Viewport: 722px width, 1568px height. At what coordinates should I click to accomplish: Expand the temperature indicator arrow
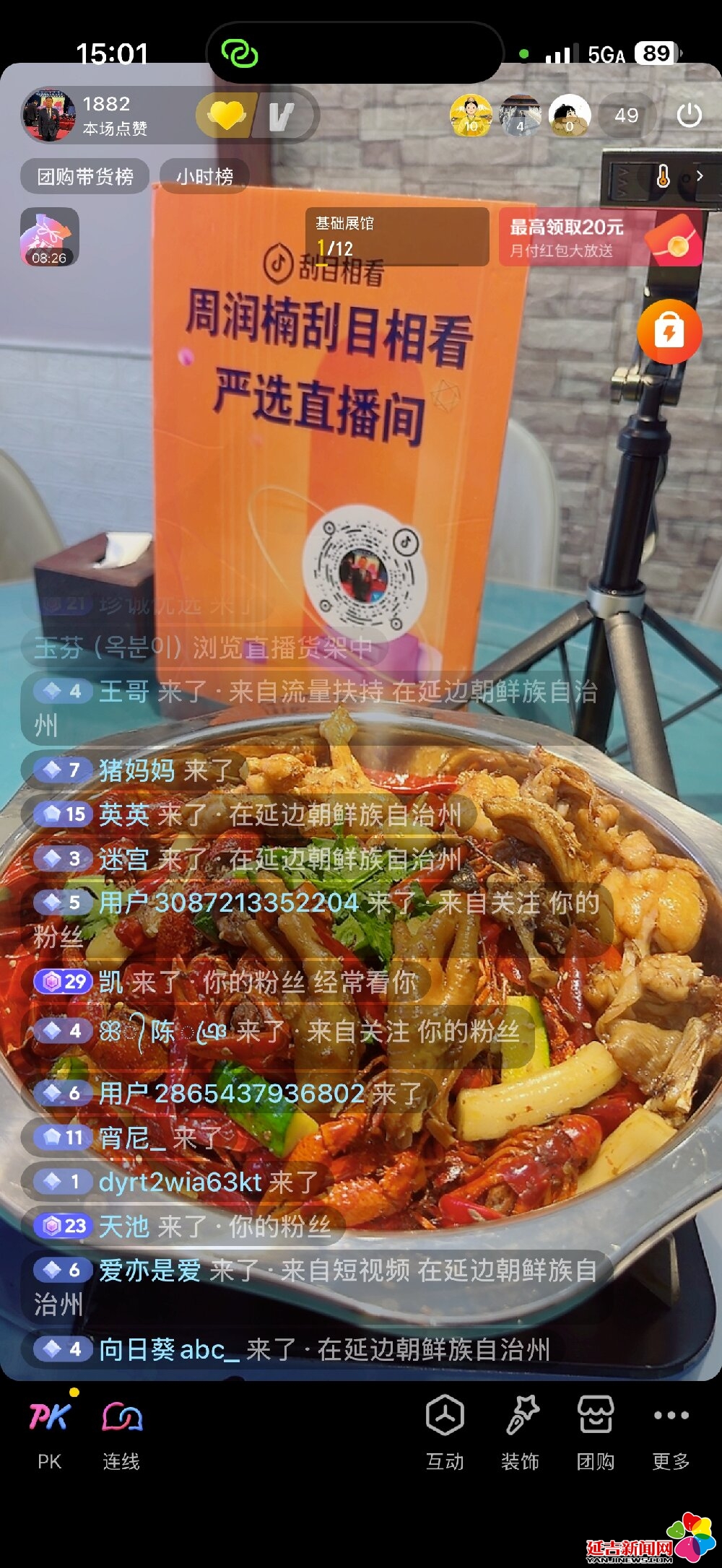tap(699, 175)
